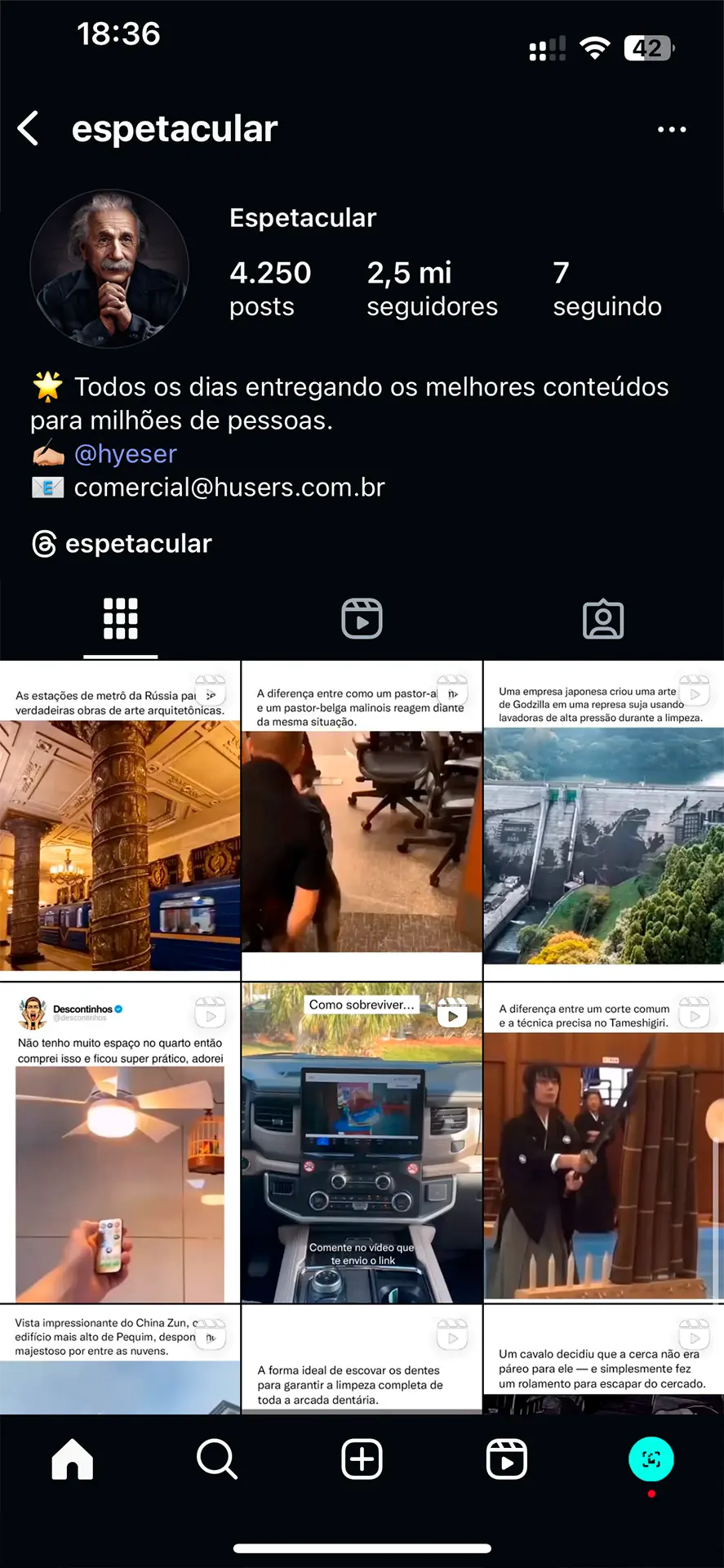Viewport: 724px width, 1568px height.
Task: Go to the Home feed
Action: tap(73, 1459)
